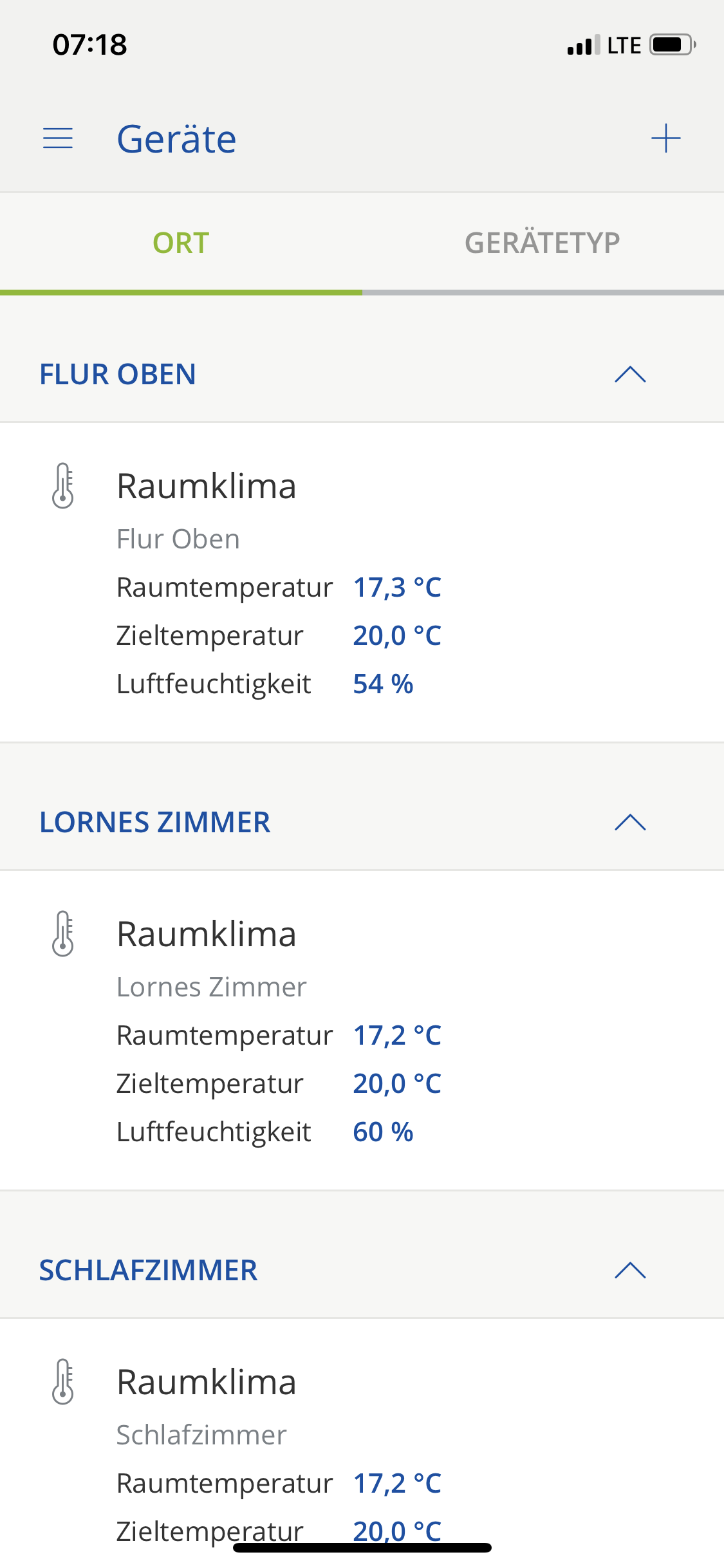The height and width of the screenshot is (1568, 724).
Task: Collapse the Flur Oben section
Action: point(630,375)
